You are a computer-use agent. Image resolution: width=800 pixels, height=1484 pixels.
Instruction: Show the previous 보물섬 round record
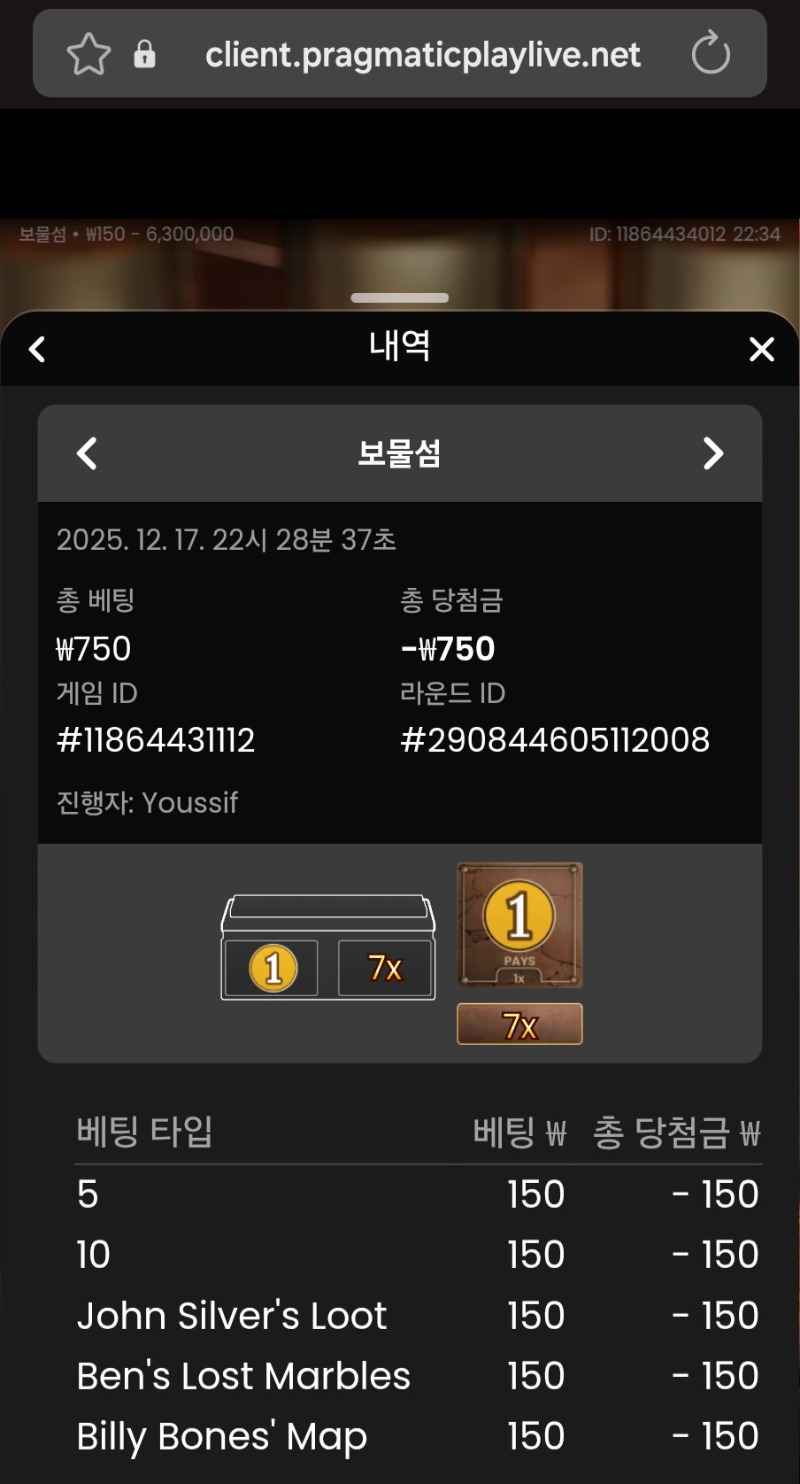(87, 453)
